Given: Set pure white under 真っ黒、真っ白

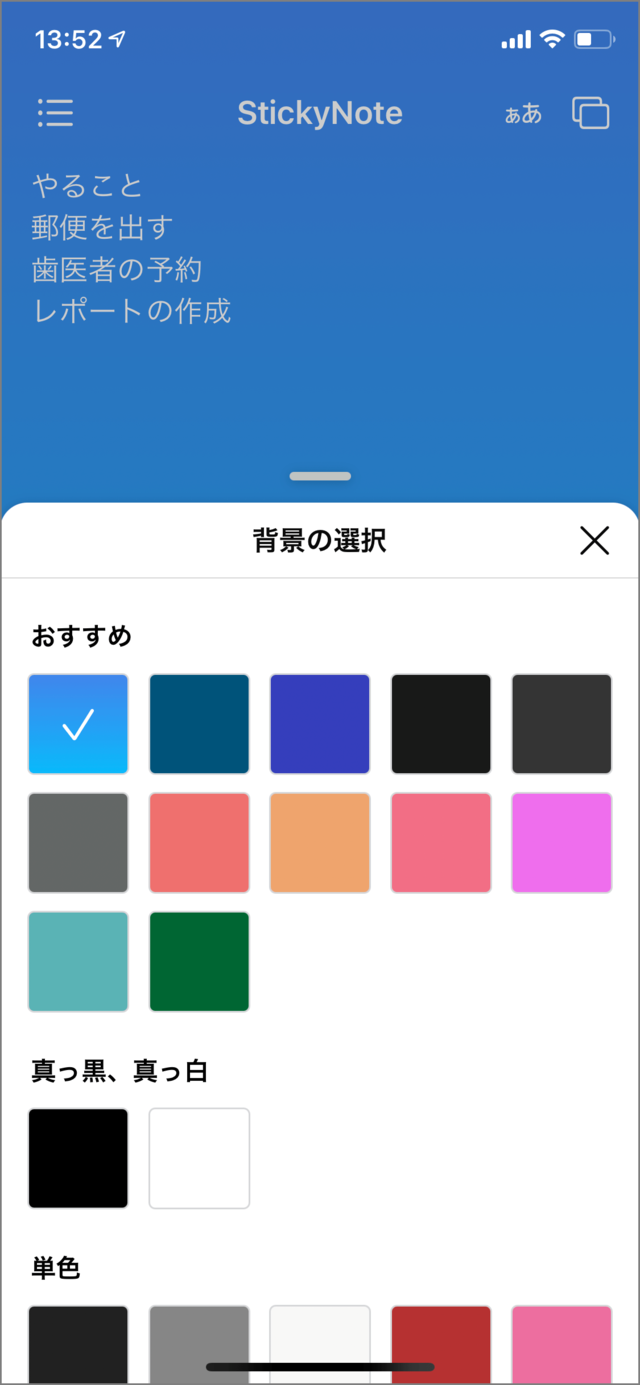Looking at the screenshot, I should pos(199,1158).
